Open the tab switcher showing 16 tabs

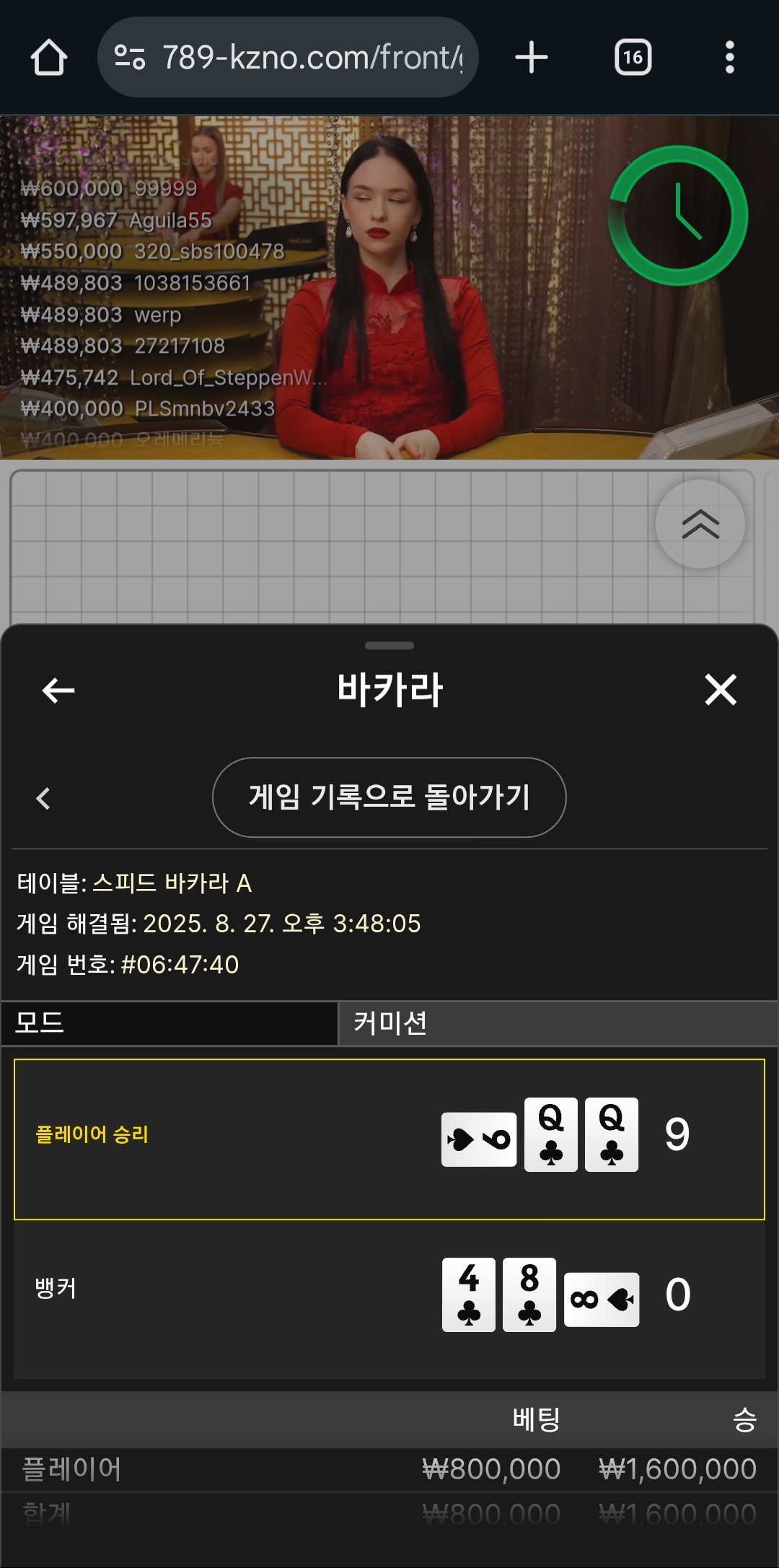click(633, 58)
